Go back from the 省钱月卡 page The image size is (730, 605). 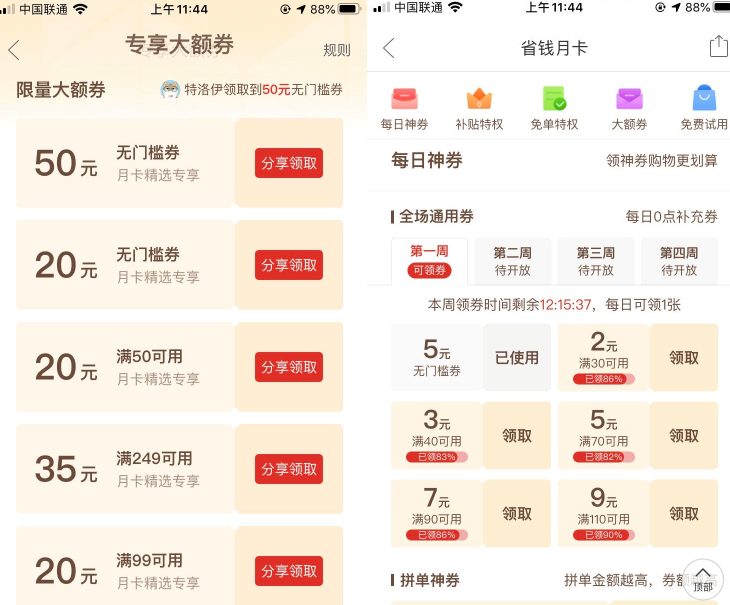(389, 48)
